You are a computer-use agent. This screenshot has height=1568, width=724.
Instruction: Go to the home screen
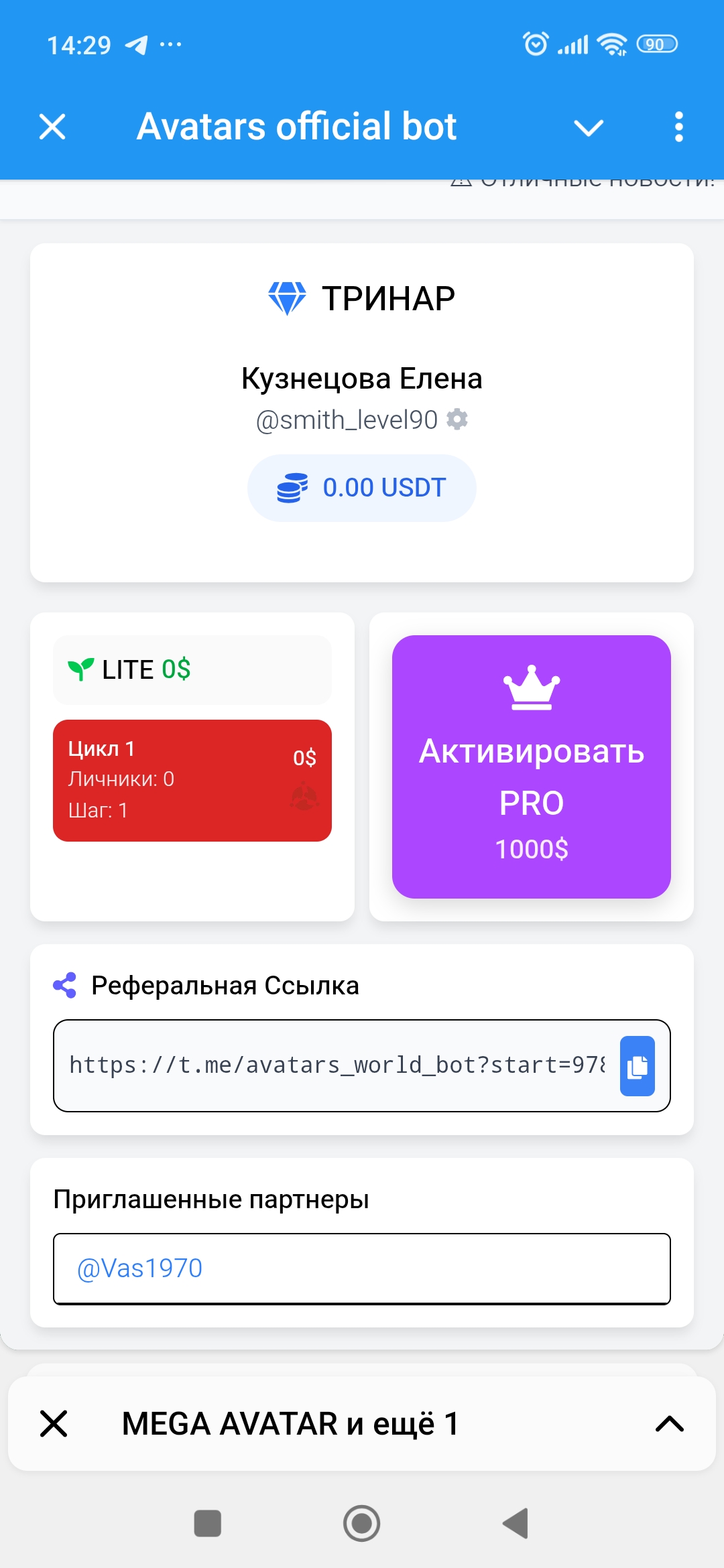point(362,1523)
